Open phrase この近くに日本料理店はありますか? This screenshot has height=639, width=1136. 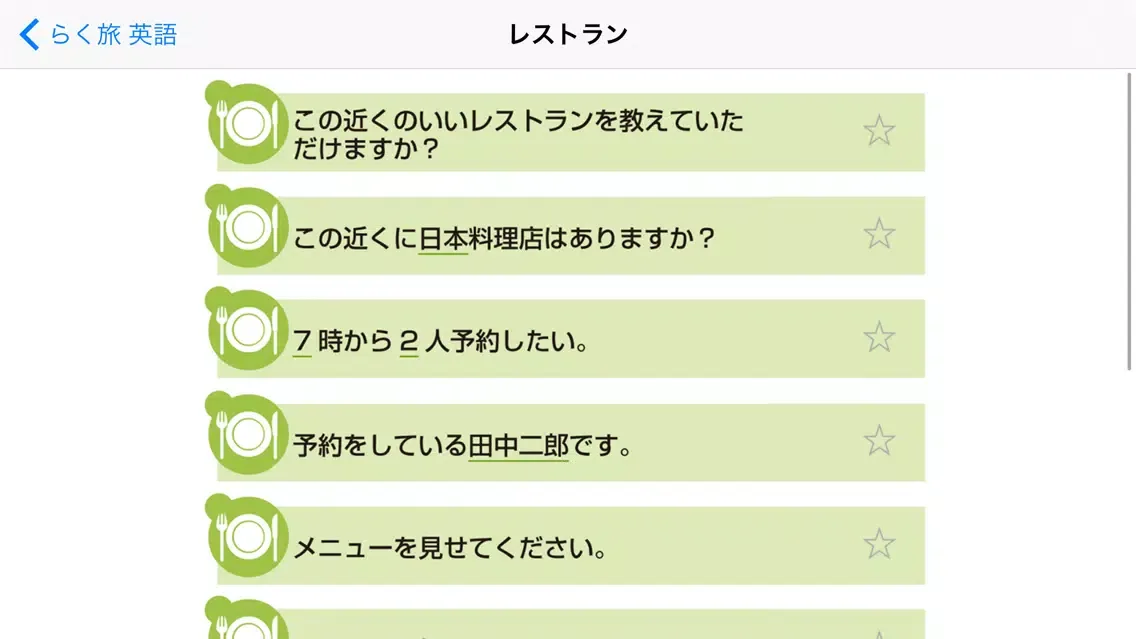505,239
